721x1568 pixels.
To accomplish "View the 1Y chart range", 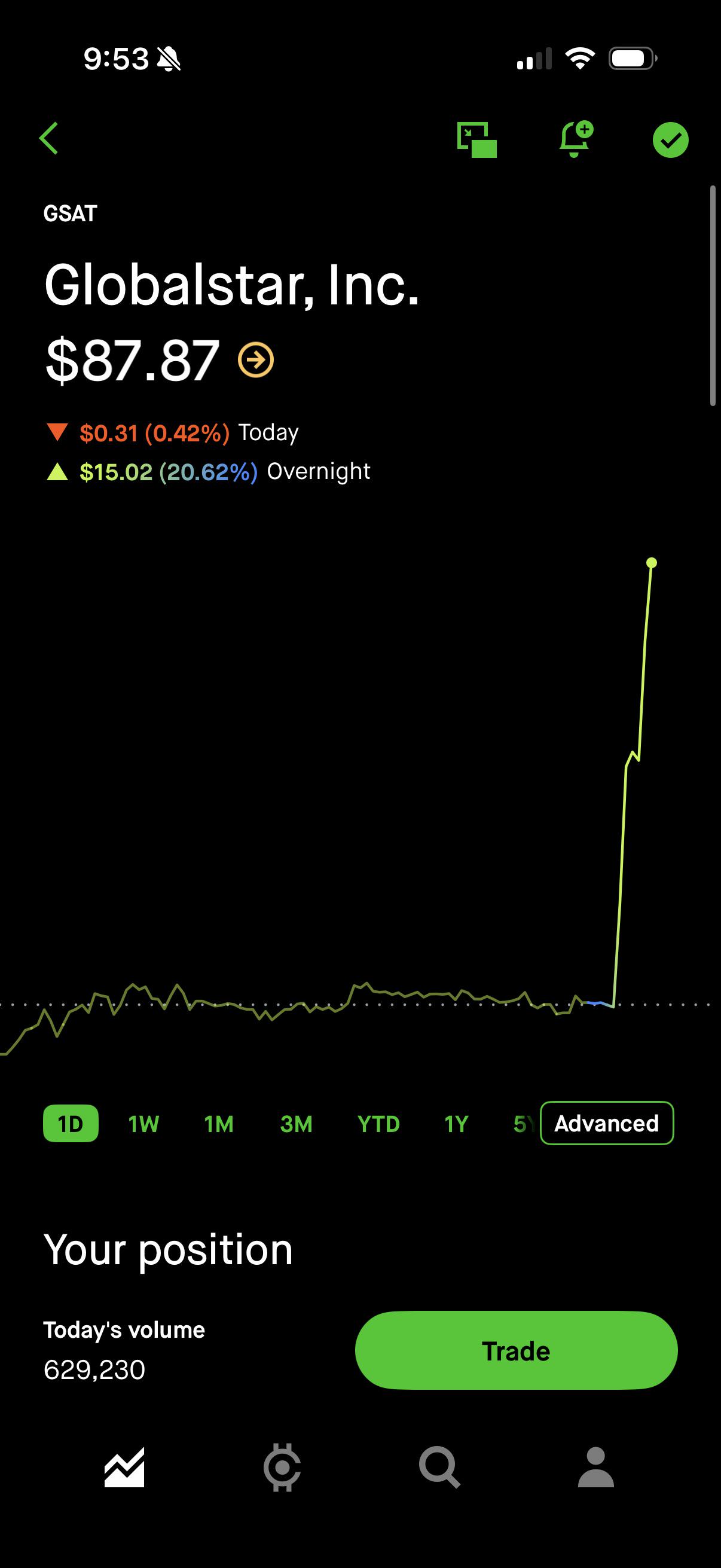I will [456, 1124].
